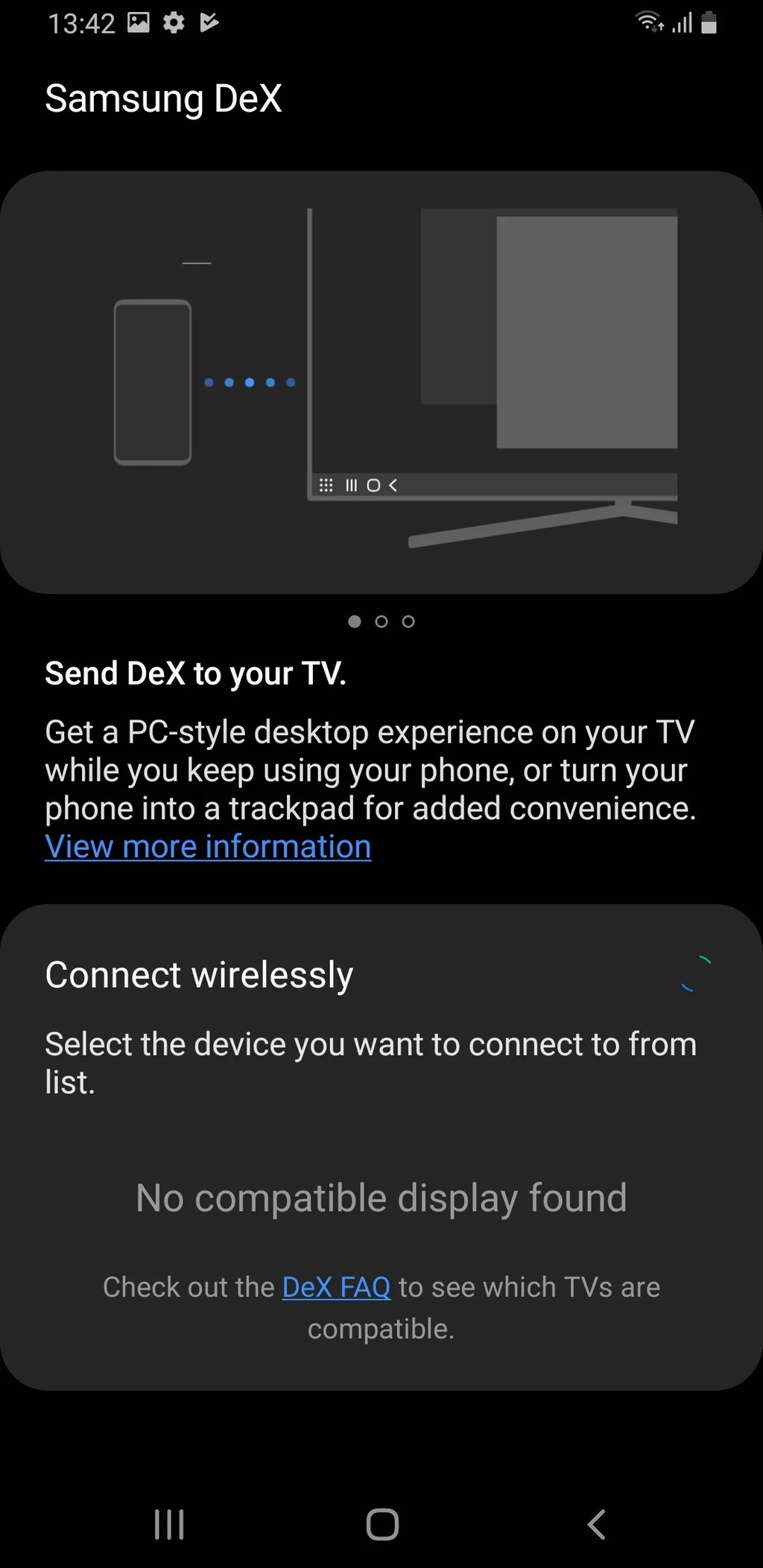Open the Play Protect notification icon
763x1568 pixels.
click(209, 22)
